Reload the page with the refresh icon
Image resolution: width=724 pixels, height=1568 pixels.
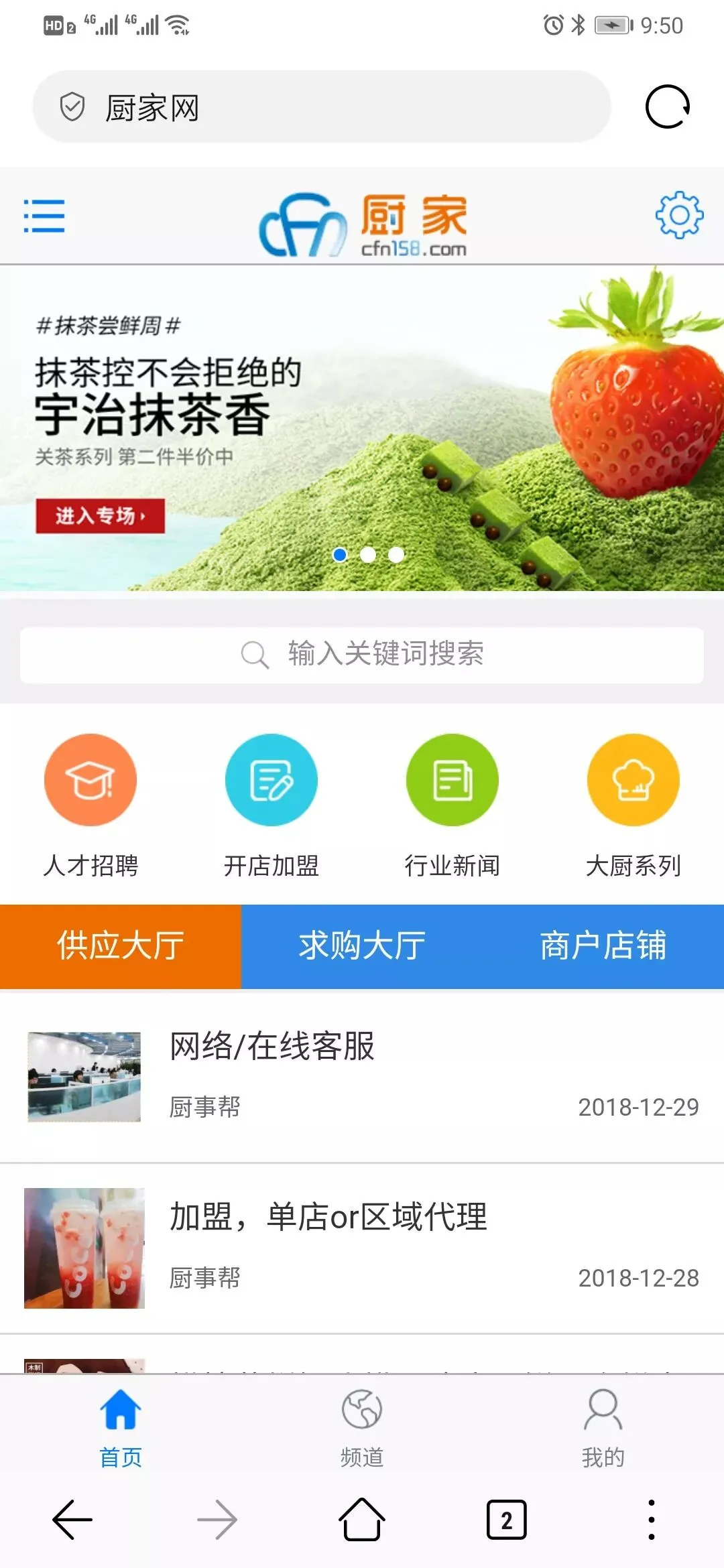point(667,107)
